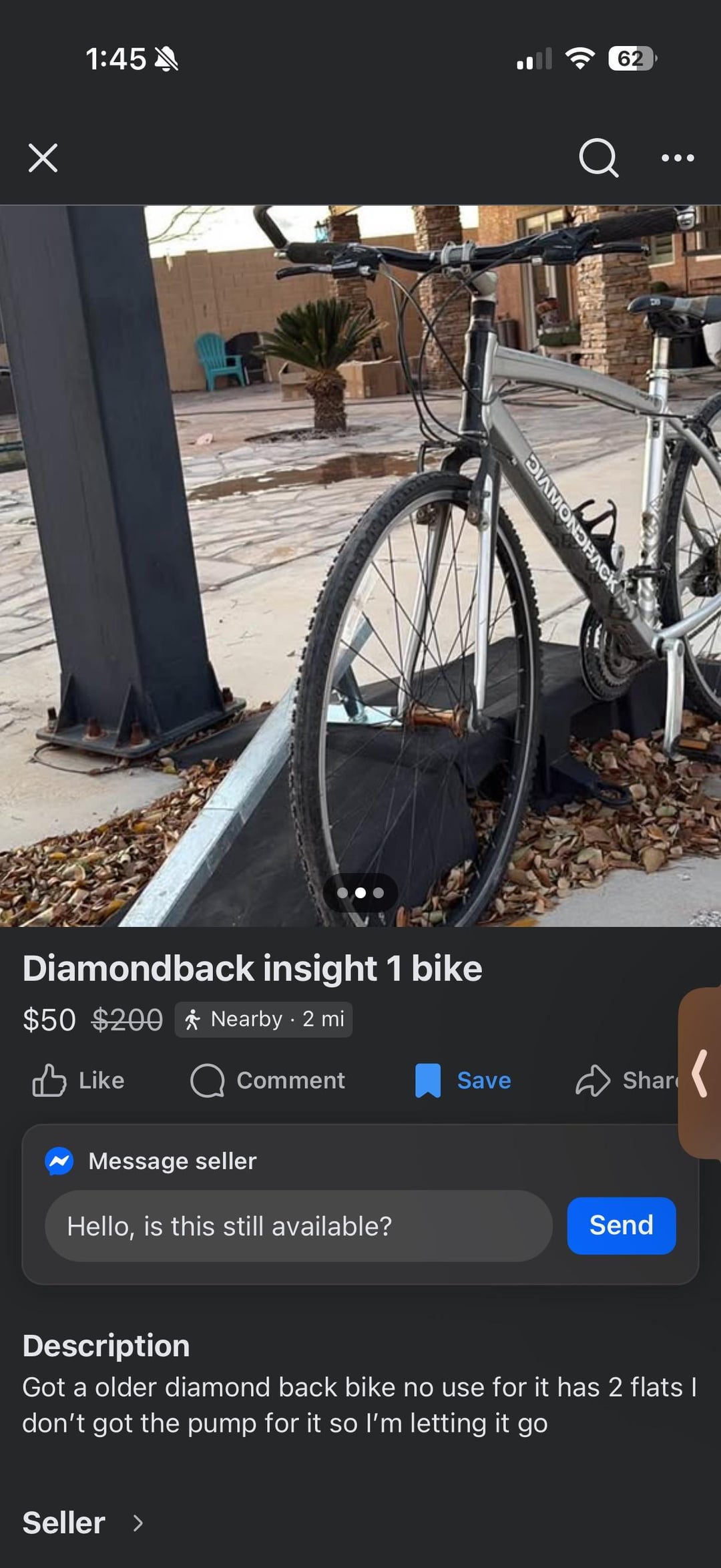721x1568 pixels.
Task: Open the three-dot overflow menu
Action: click(x=678, y=158)
